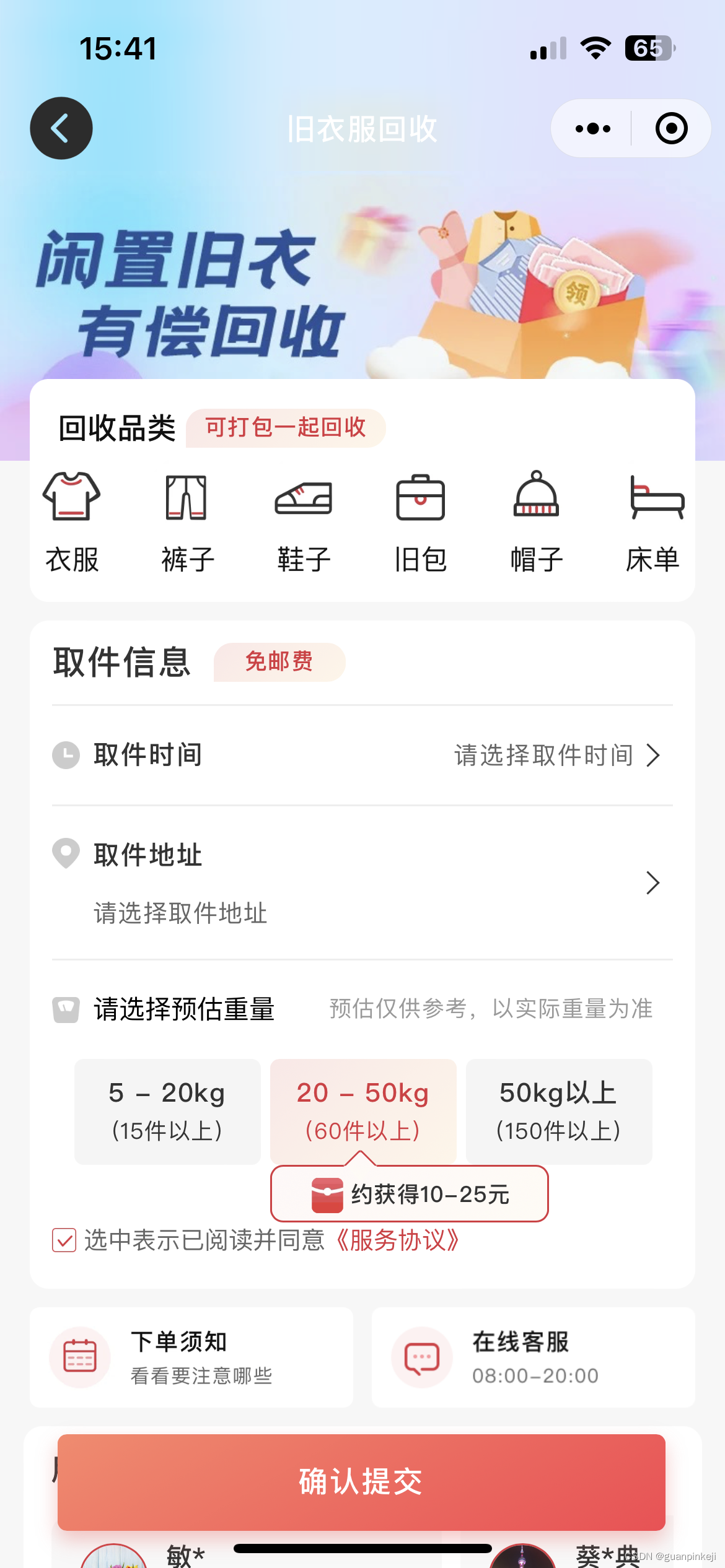Open the mini program more menu
Screen dimensions: 725x1568
[592, 128]
